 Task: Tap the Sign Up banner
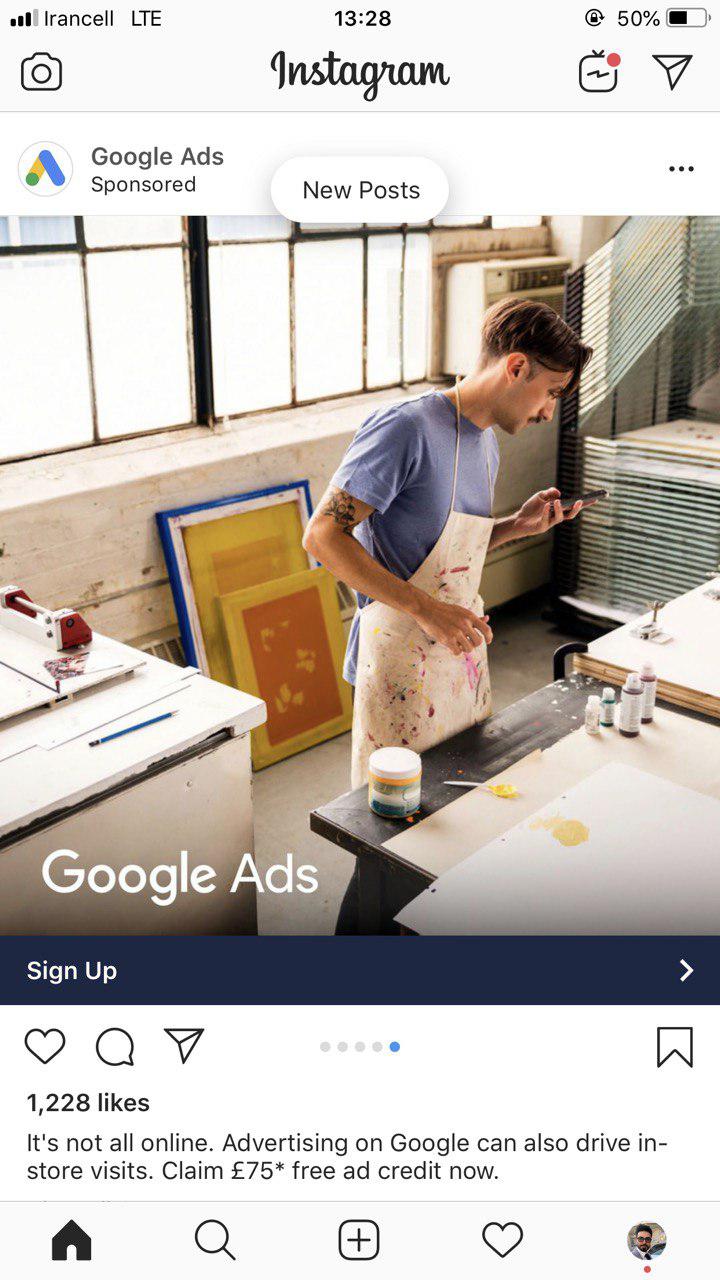[x=360, y=970]
